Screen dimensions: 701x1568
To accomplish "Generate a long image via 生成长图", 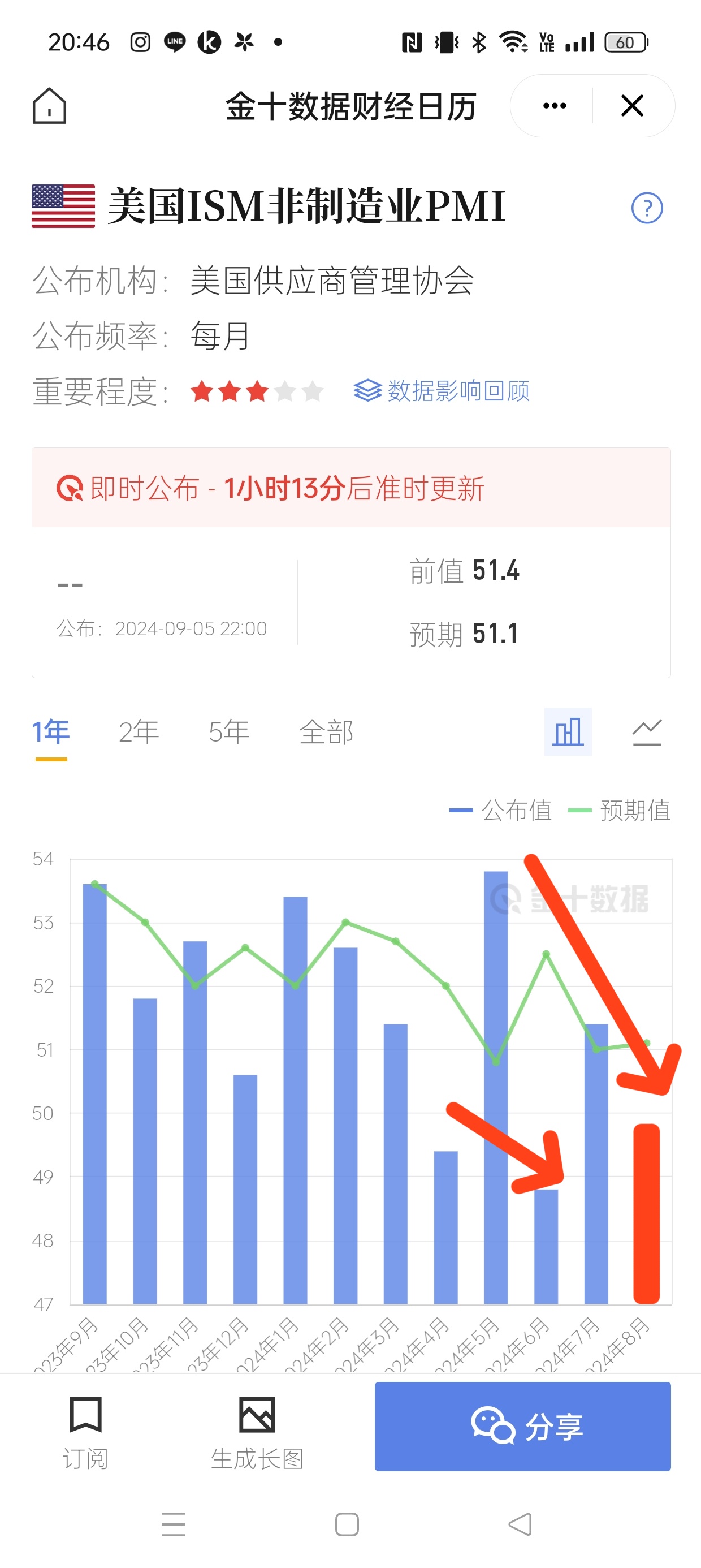I will point(257,1432).
